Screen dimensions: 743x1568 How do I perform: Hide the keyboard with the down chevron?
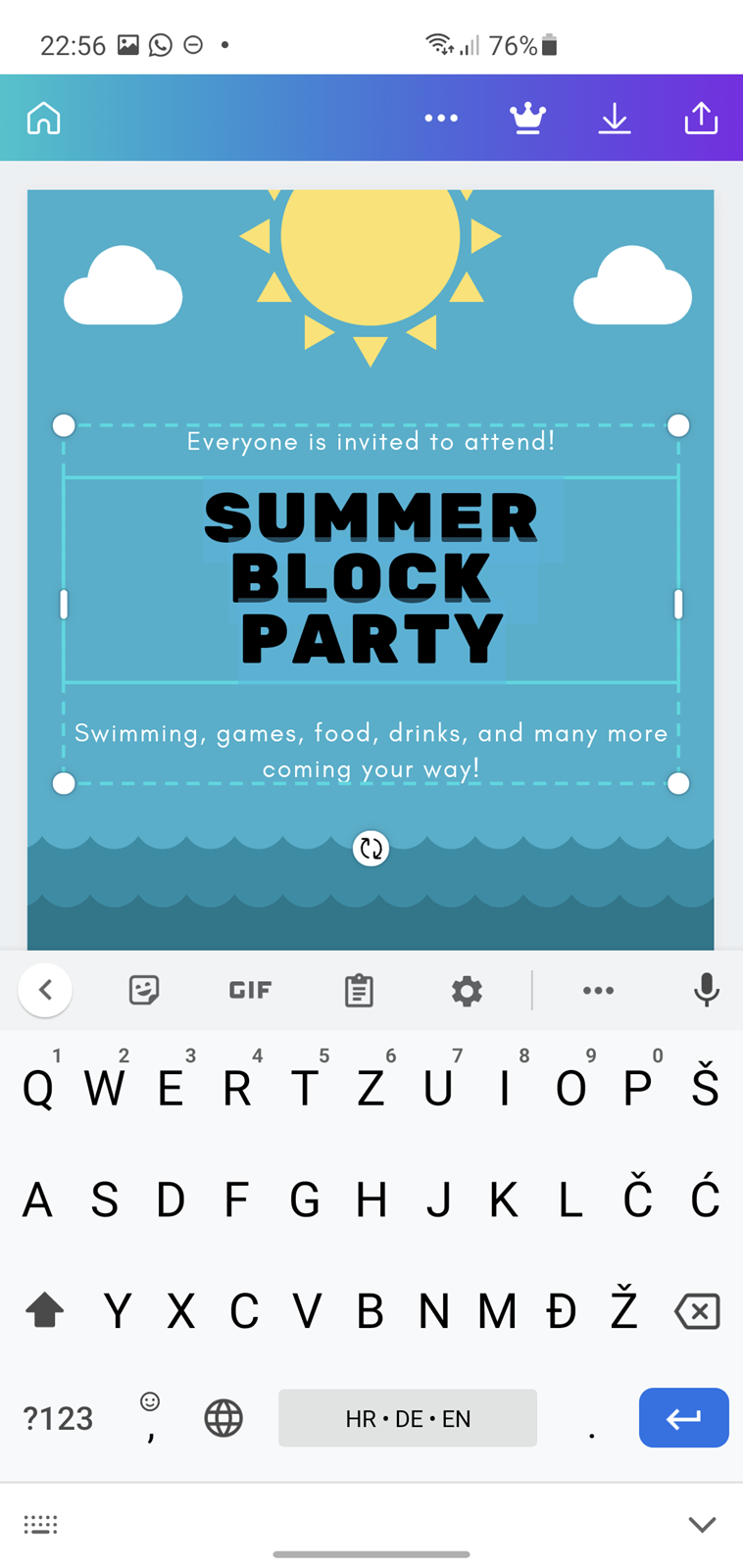(x=702, y=1524)
